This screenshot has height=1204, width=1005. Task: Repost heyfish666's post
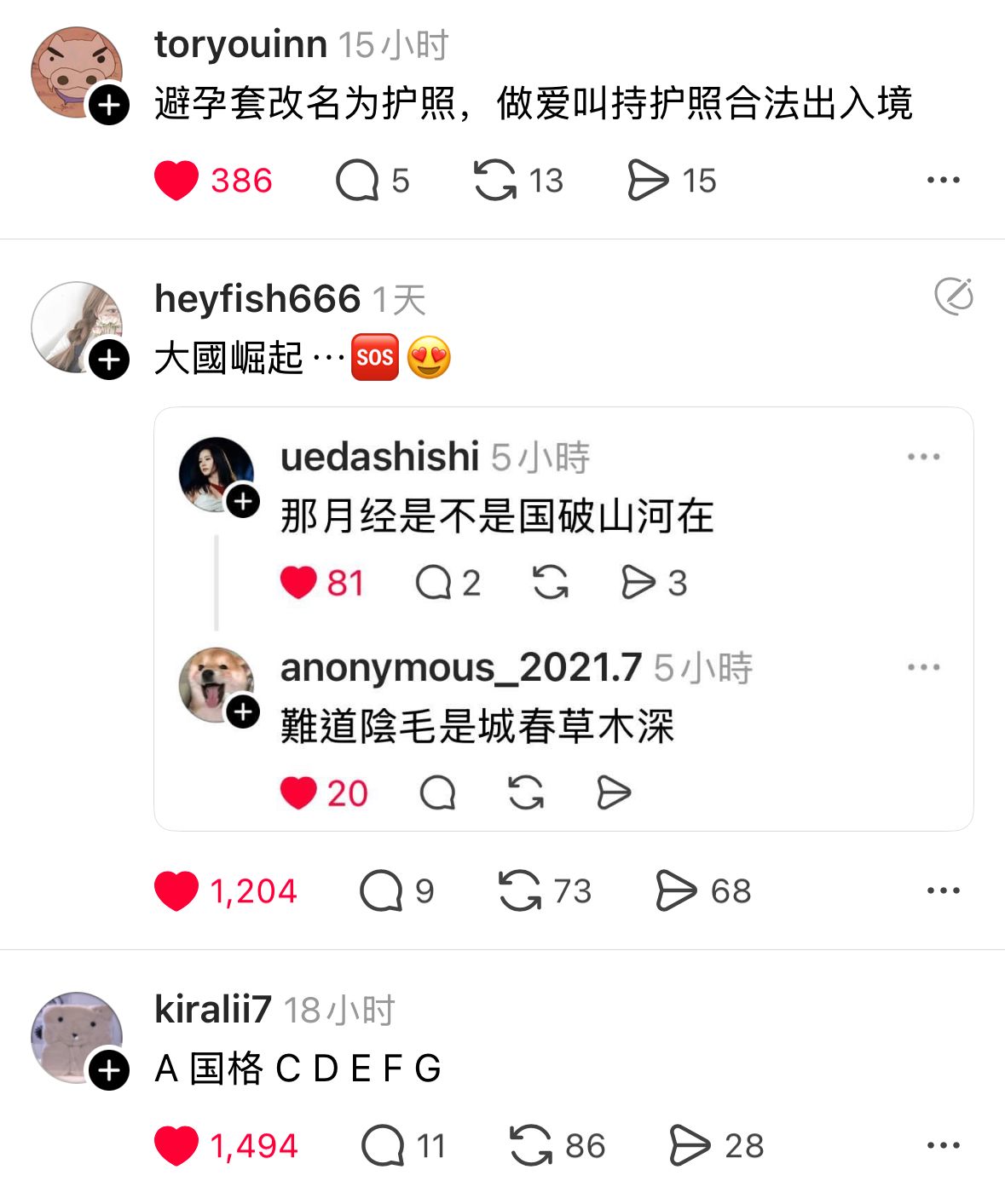pyautogui.click(x=520, y=891)
